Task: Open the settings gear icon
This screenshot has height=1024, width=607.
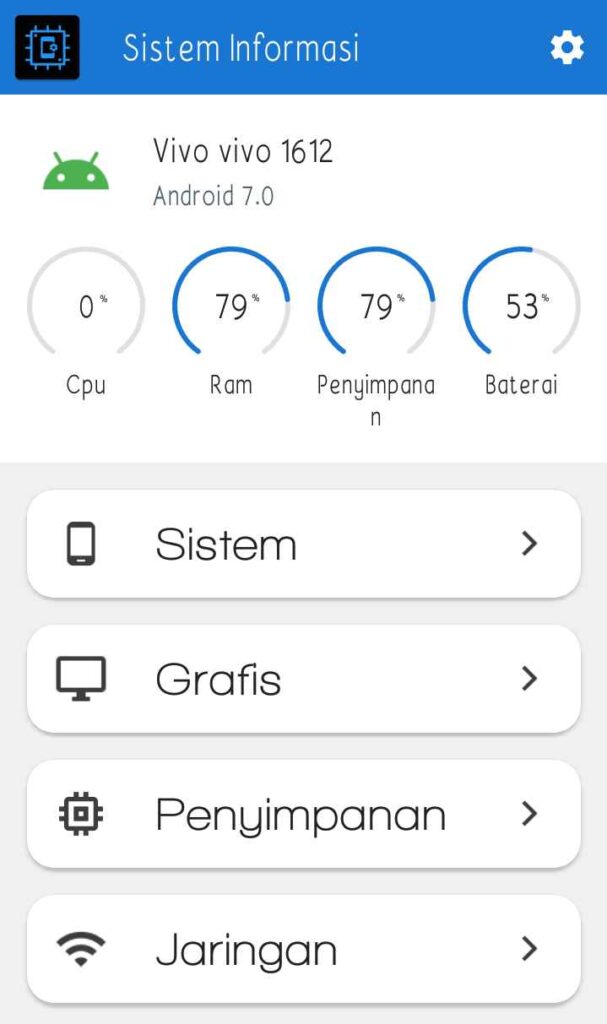Action: click(567, 47)
